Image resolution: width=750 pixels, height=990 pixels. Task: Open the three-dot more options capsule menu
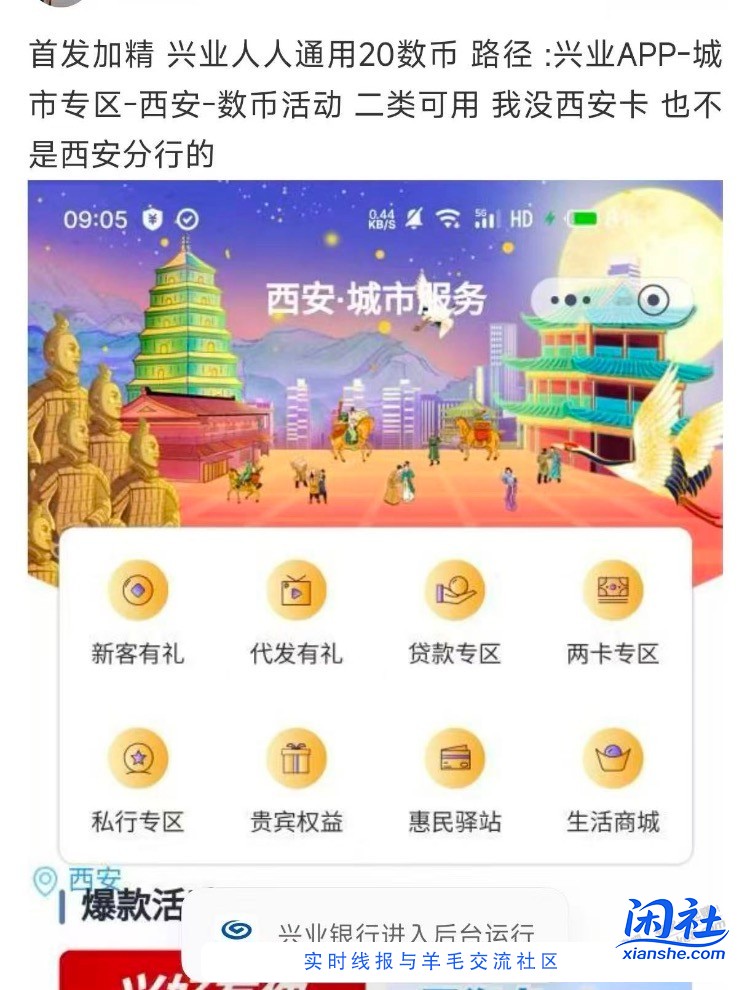(x=571, y=297)
